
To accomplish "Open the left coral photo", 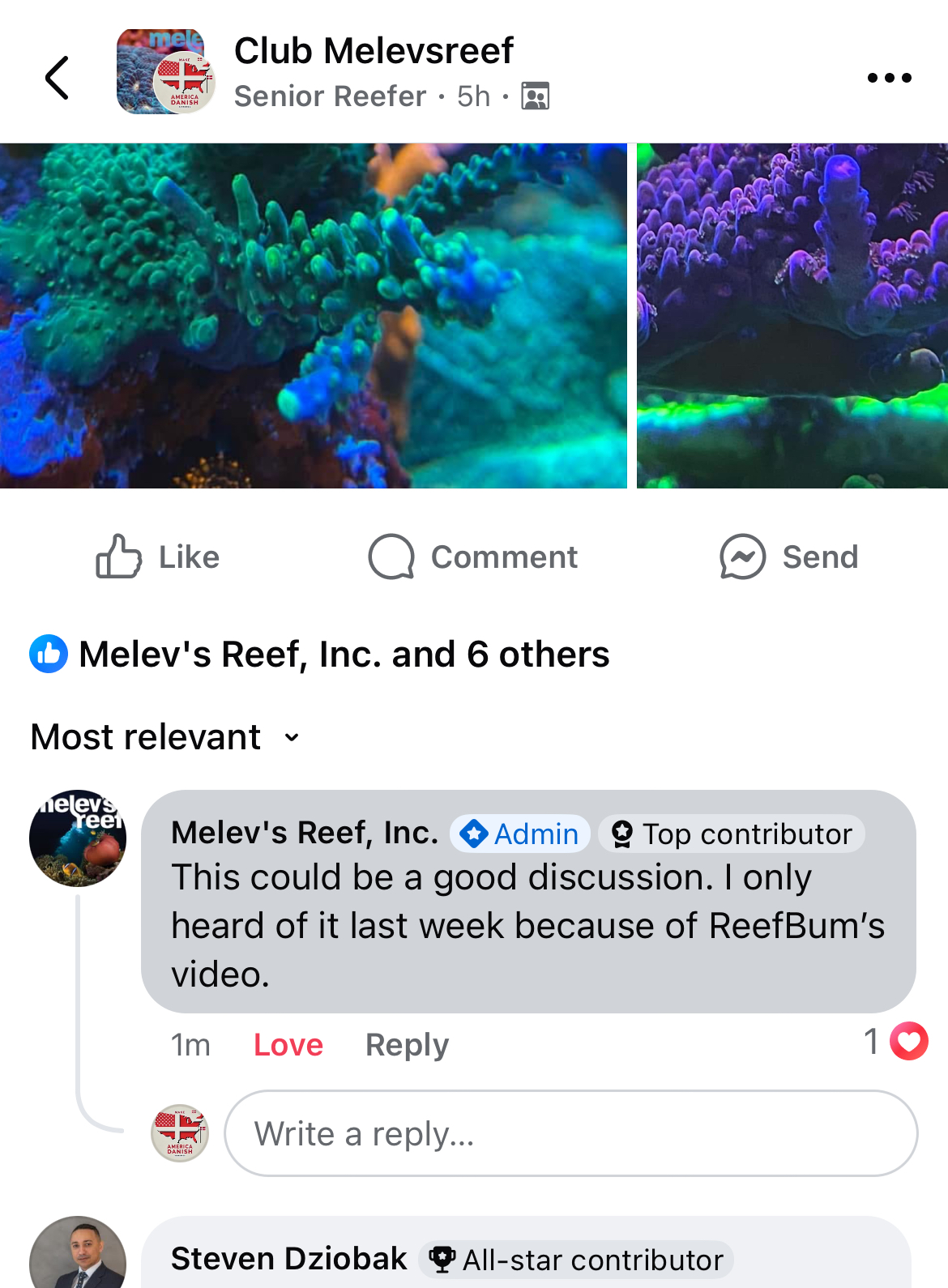I will pos(313,316).
